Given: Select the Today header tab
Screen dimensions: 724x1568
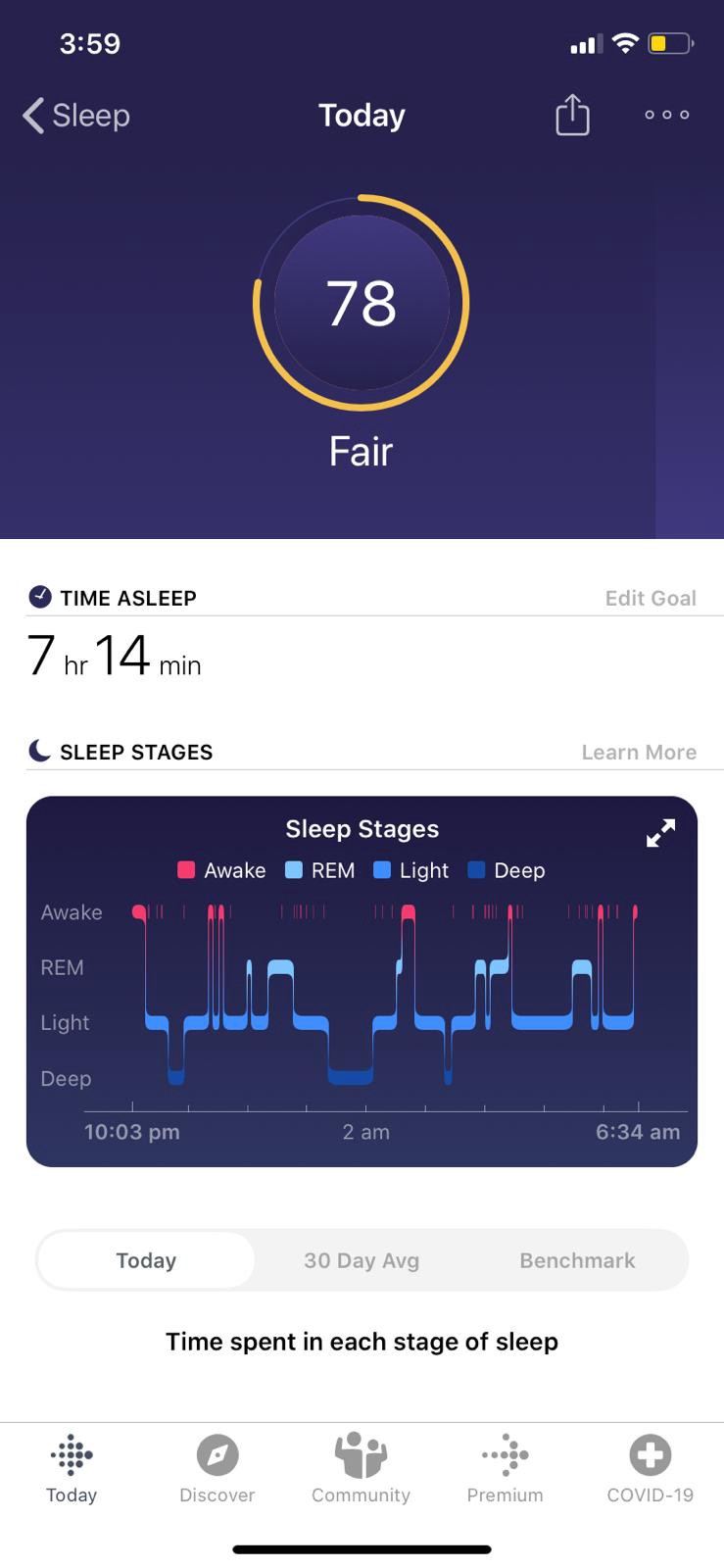Looking at the screenshot, I should point(362,115).
